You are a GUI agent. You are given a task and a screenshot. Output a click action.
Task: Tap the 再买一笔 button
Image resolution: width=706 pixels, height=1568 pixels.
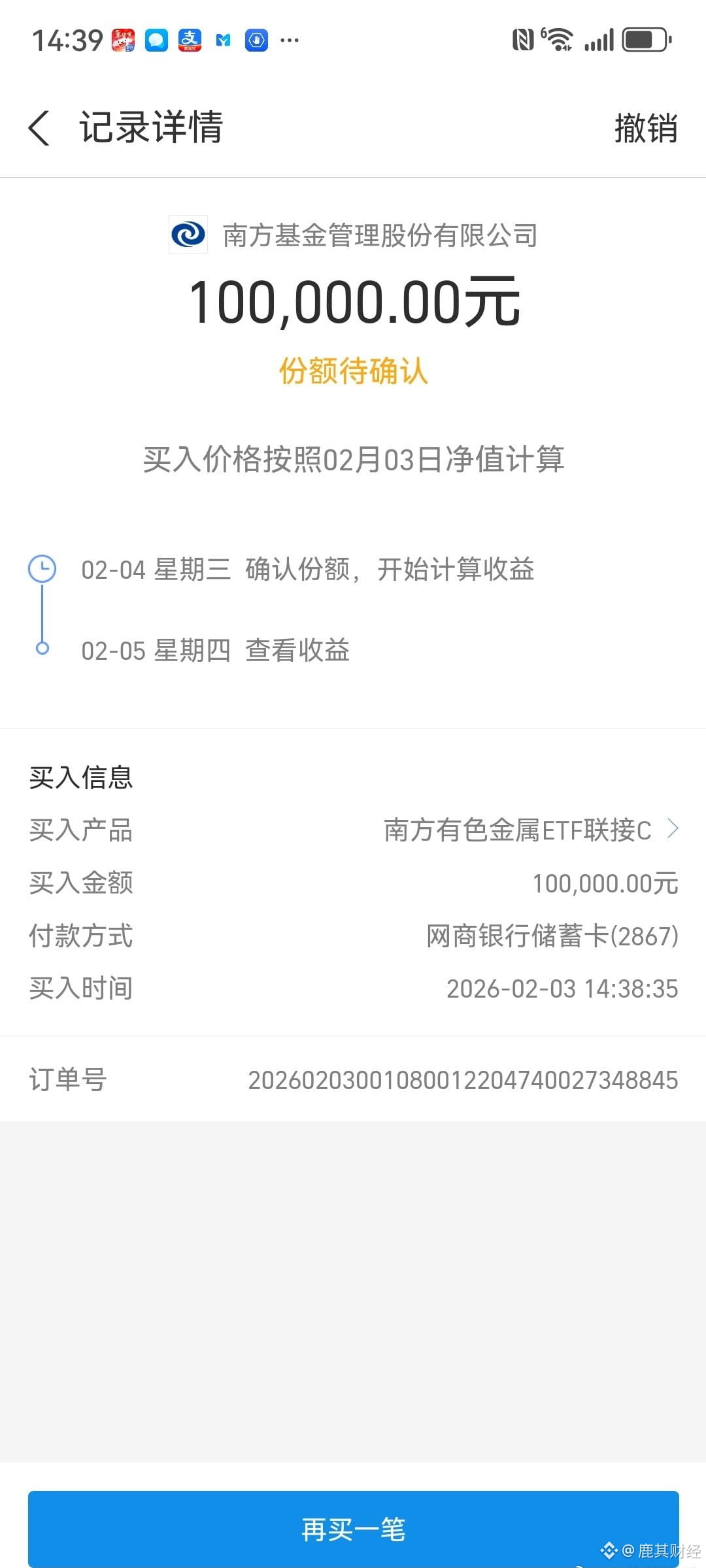[x=353, y=1529]
